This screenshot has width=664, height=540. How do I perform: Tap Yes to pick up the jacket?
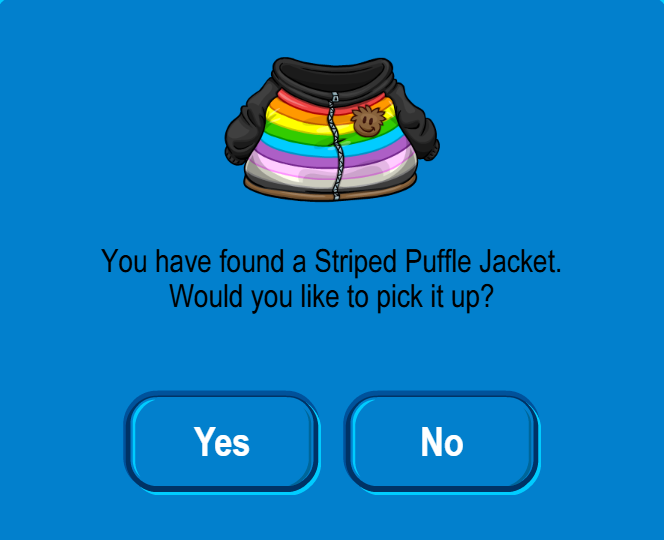point(222,441)
